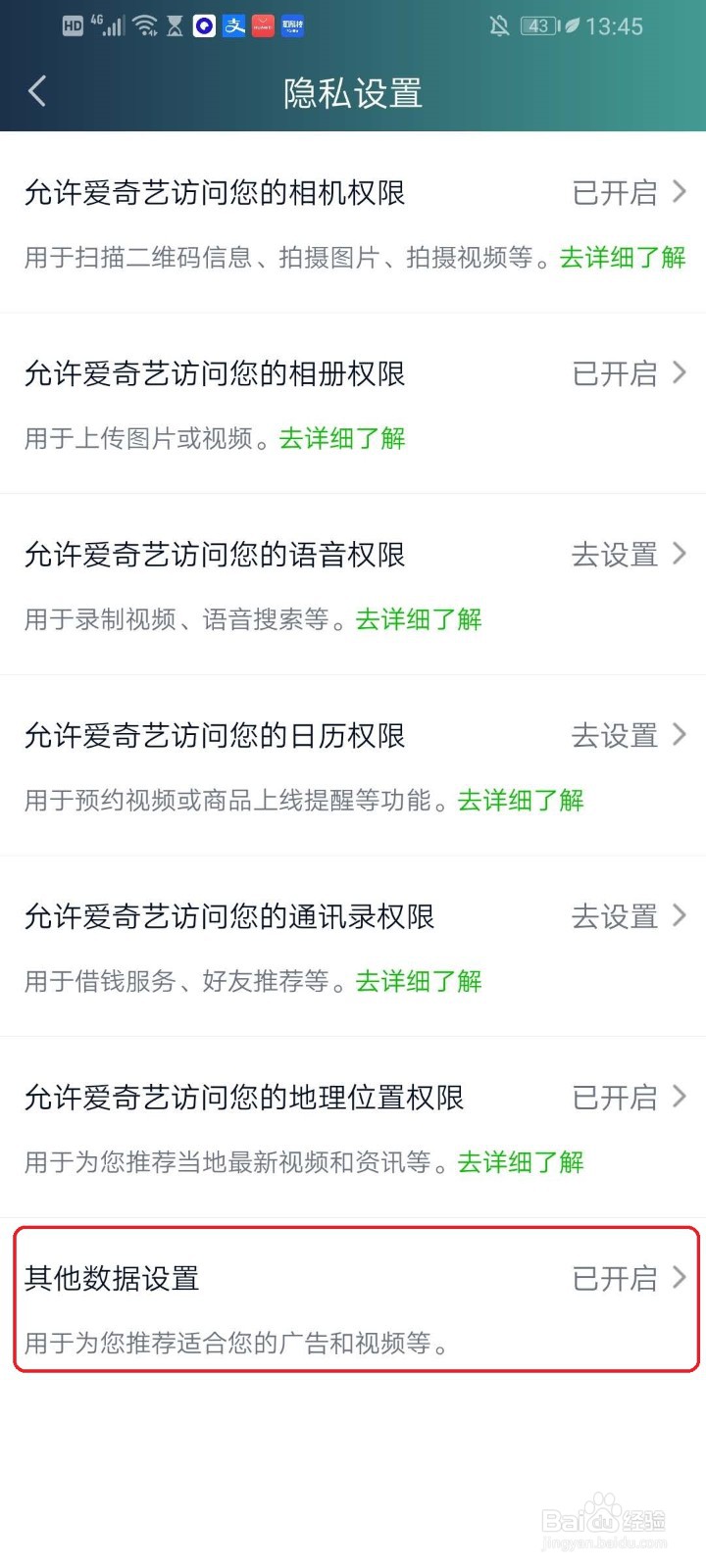Open 去详细了解 link for camera permission
Viewport: 706px width, 1568px height.
click(x=622, y=258)
